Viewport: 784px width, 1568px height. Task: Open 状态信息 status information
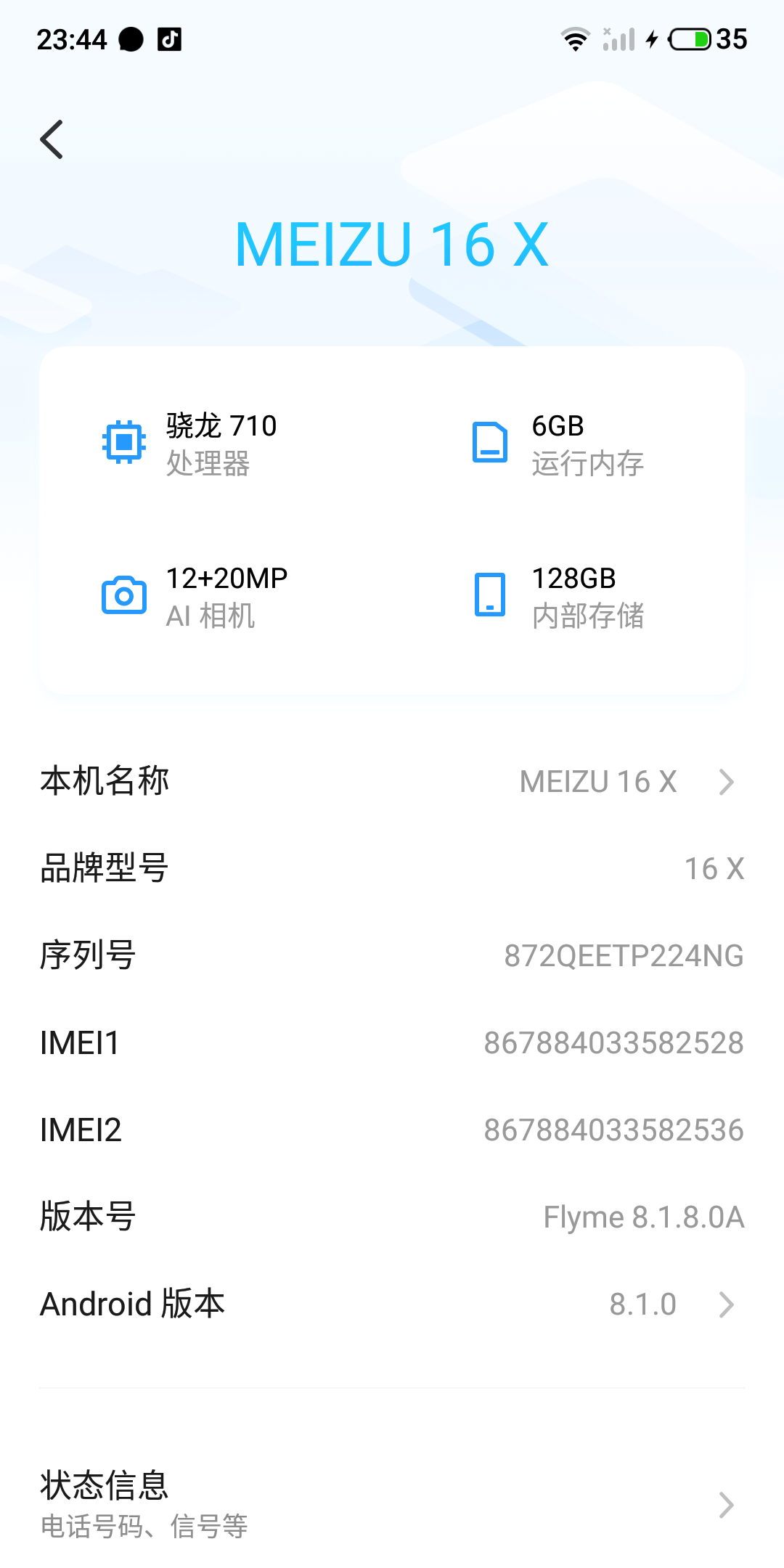tap(392, 1504)
